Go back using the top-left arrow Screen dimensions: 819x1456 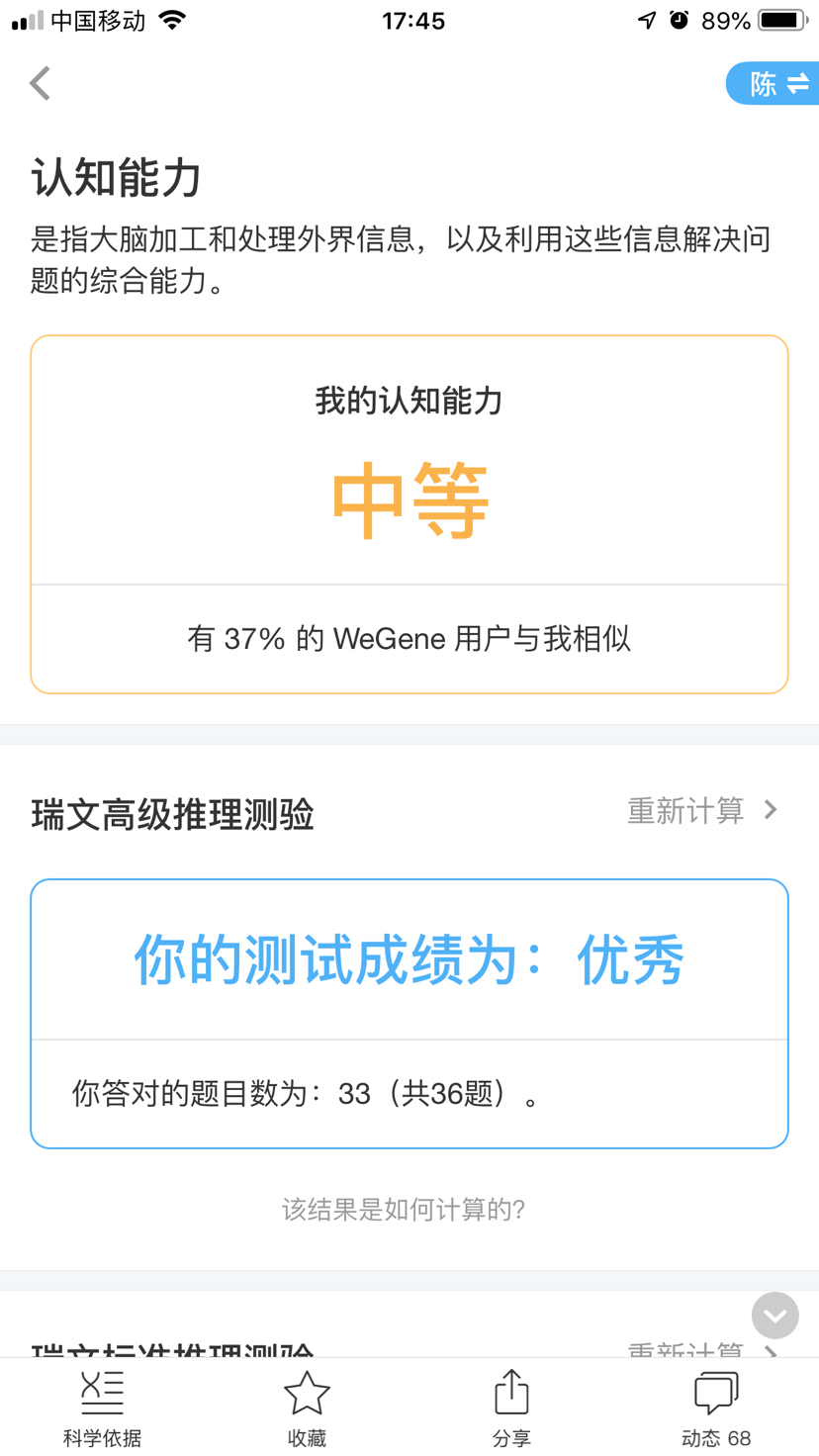pos(41,84)
